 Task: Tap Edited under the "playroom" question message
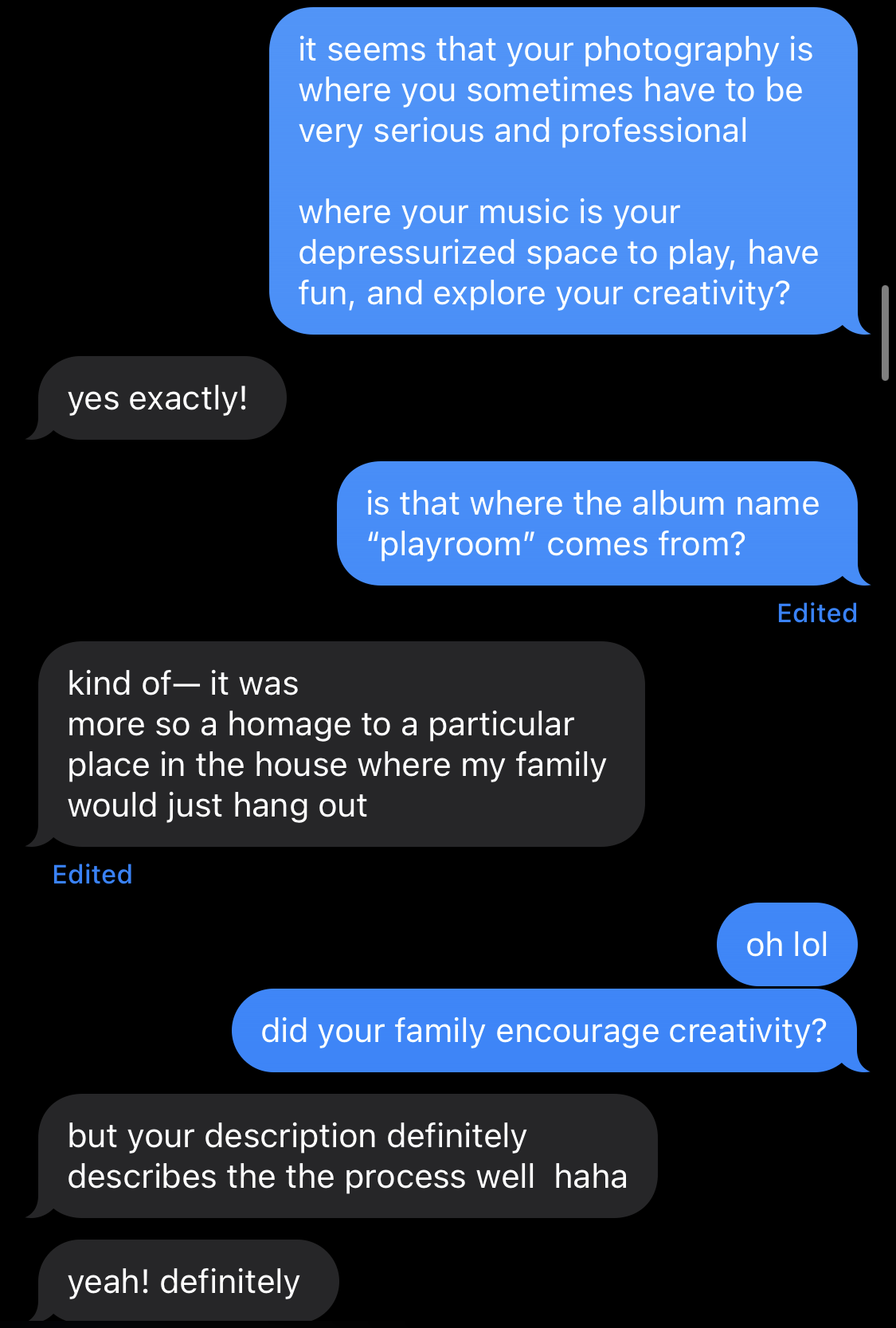(816, 613)
